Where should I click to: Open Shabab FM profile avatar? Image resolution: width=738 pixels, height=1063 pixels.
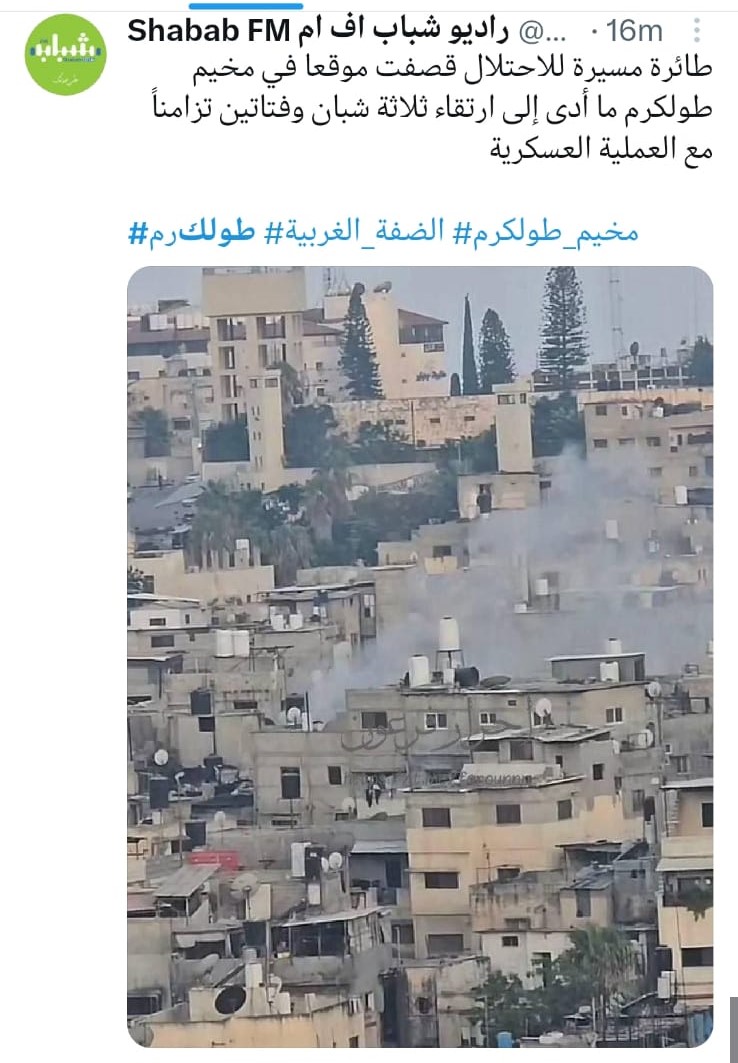(x=65, y=54)
